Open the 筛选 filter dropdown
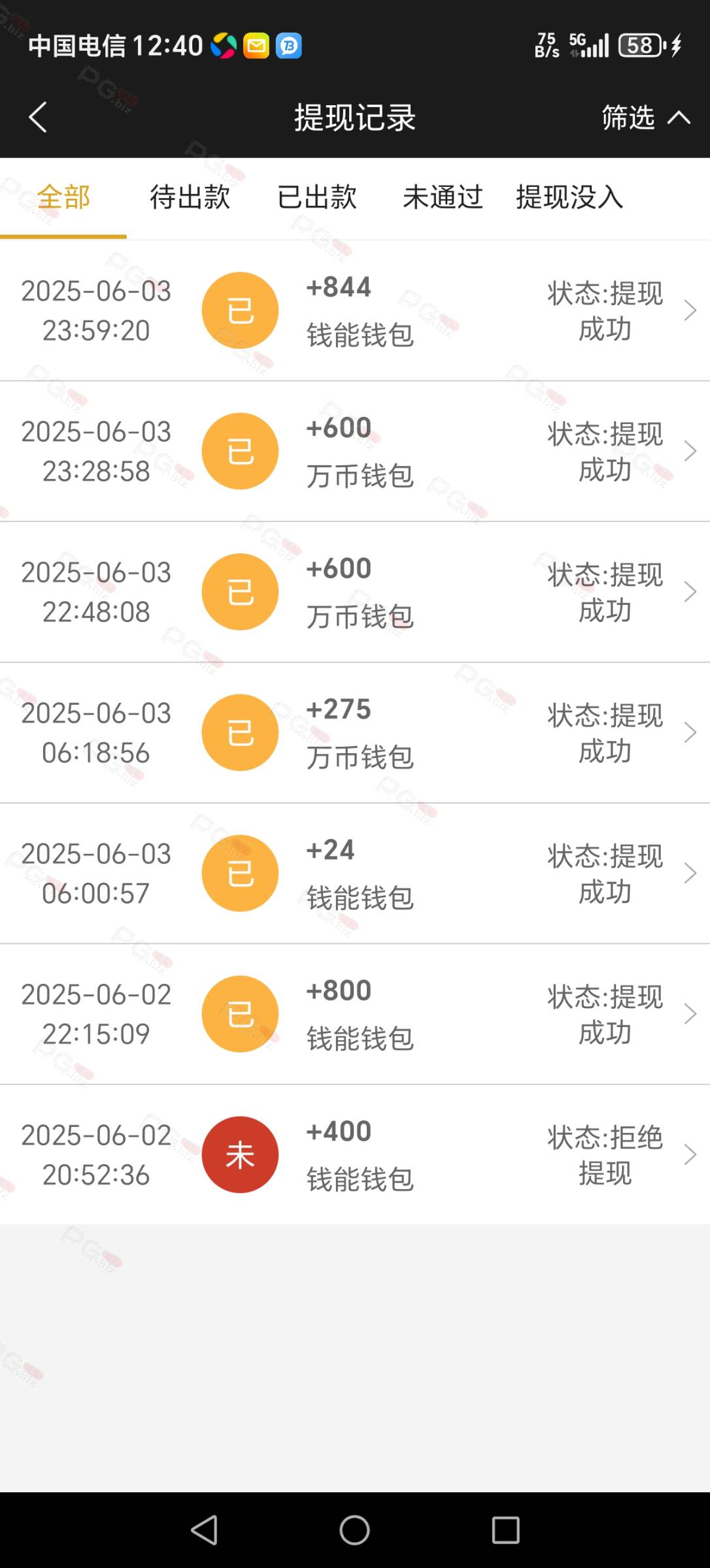 (x=645, y=118)
